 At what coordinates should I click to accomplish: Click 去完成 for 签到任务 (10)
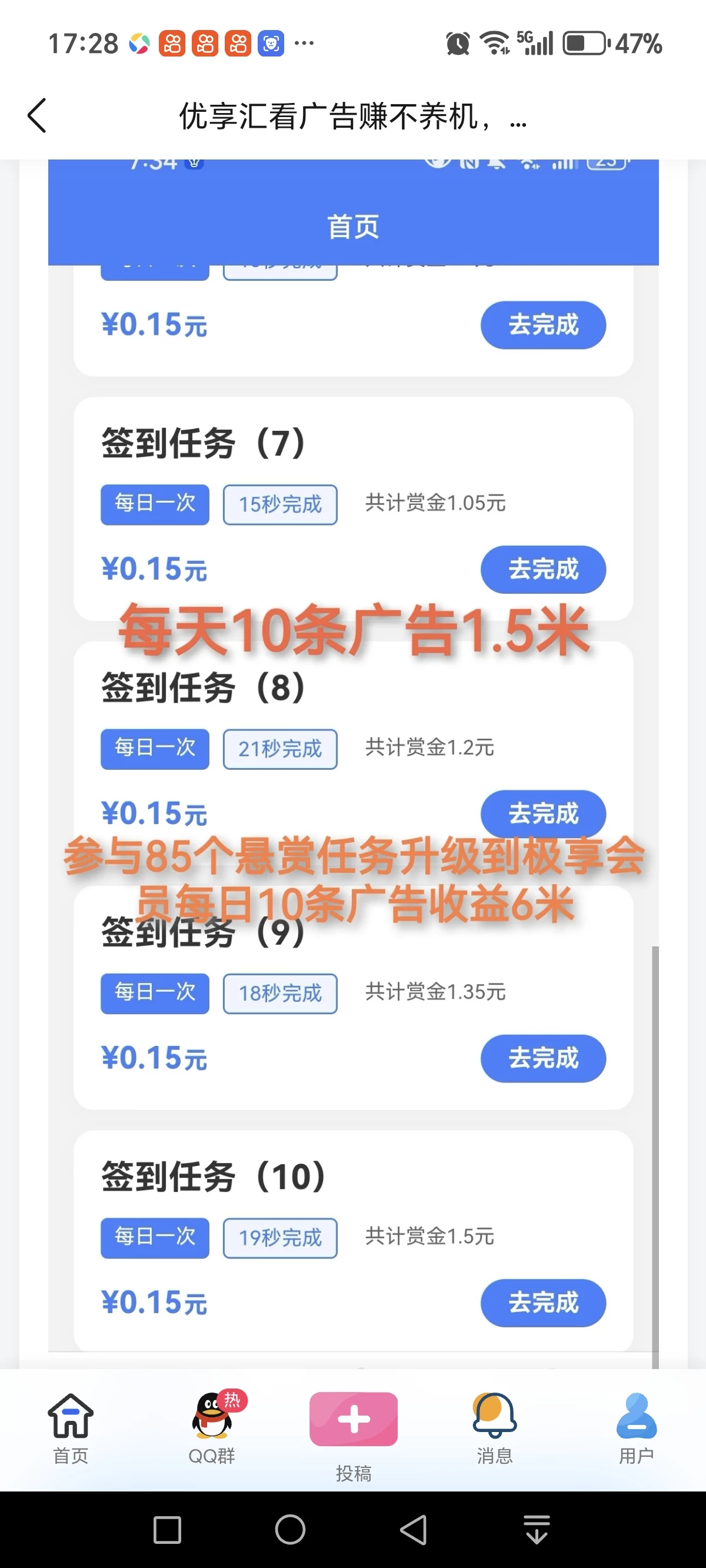(x=543, y=1303)
